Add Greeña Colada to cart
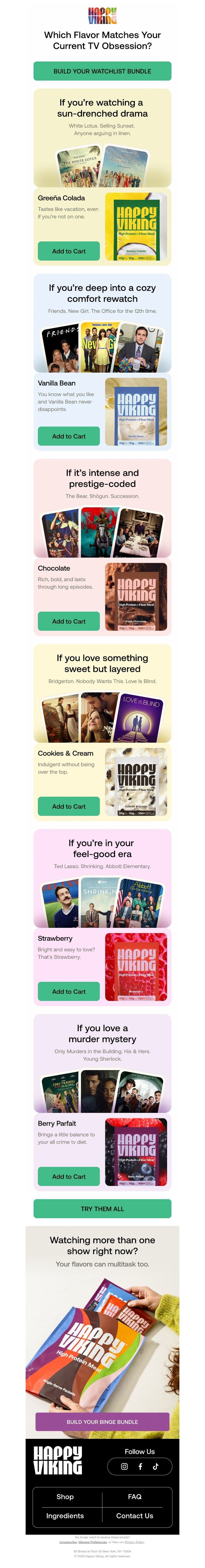The image size is (205, 1568). pyautogui.click(x=69, y=251)
